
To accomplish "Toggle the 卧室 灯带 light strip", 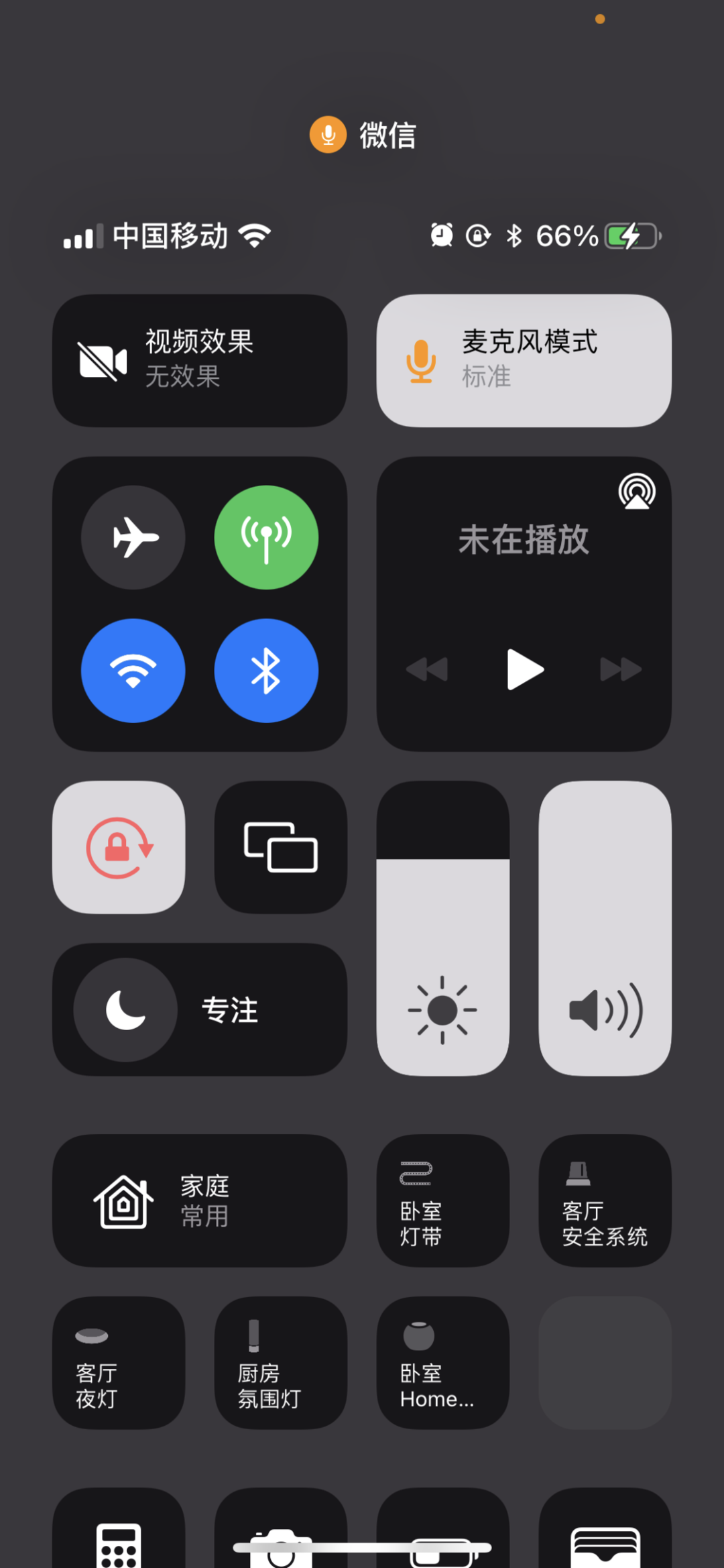I will pyautogui.click(x=442, y=1200).
